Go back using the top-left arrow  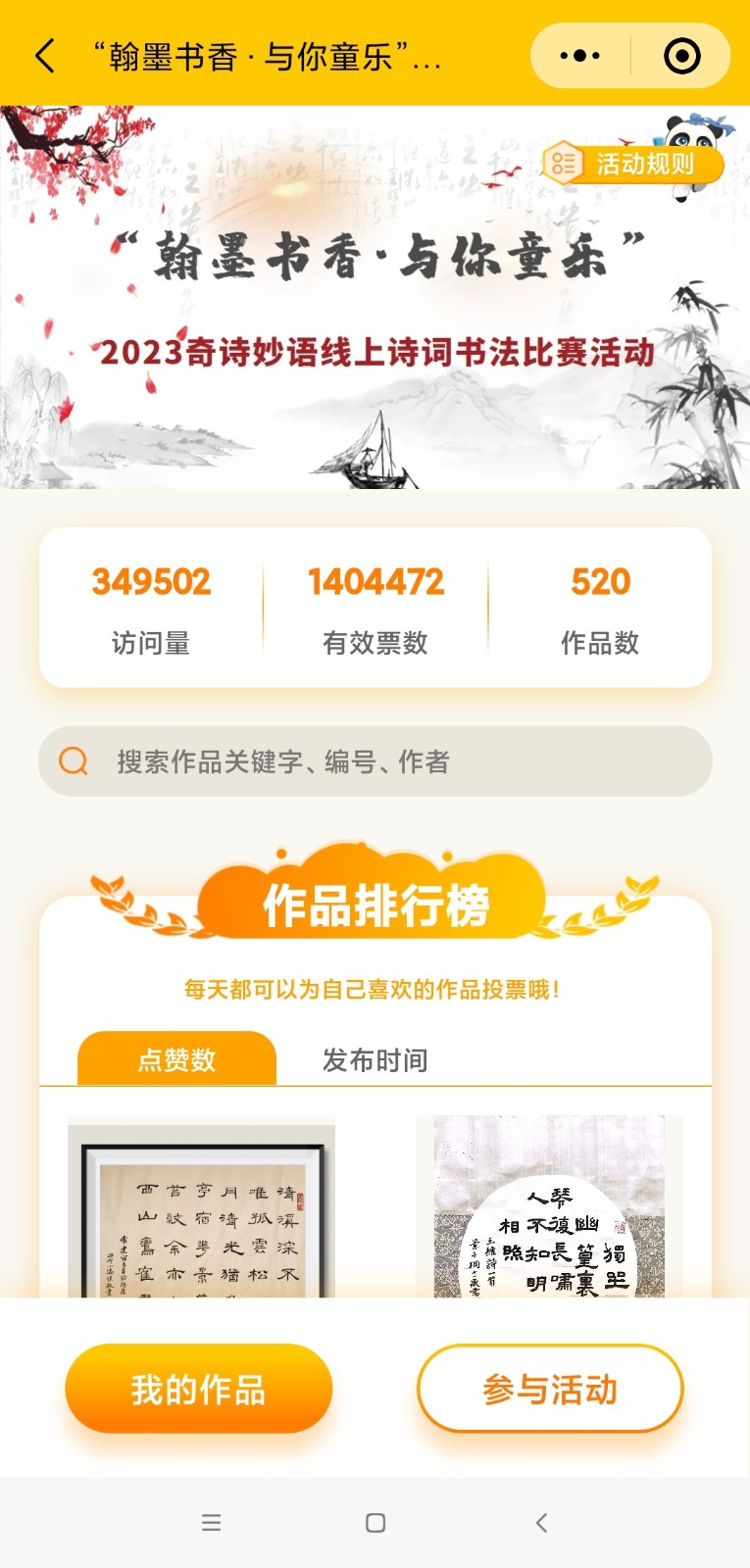coord(45,56)
